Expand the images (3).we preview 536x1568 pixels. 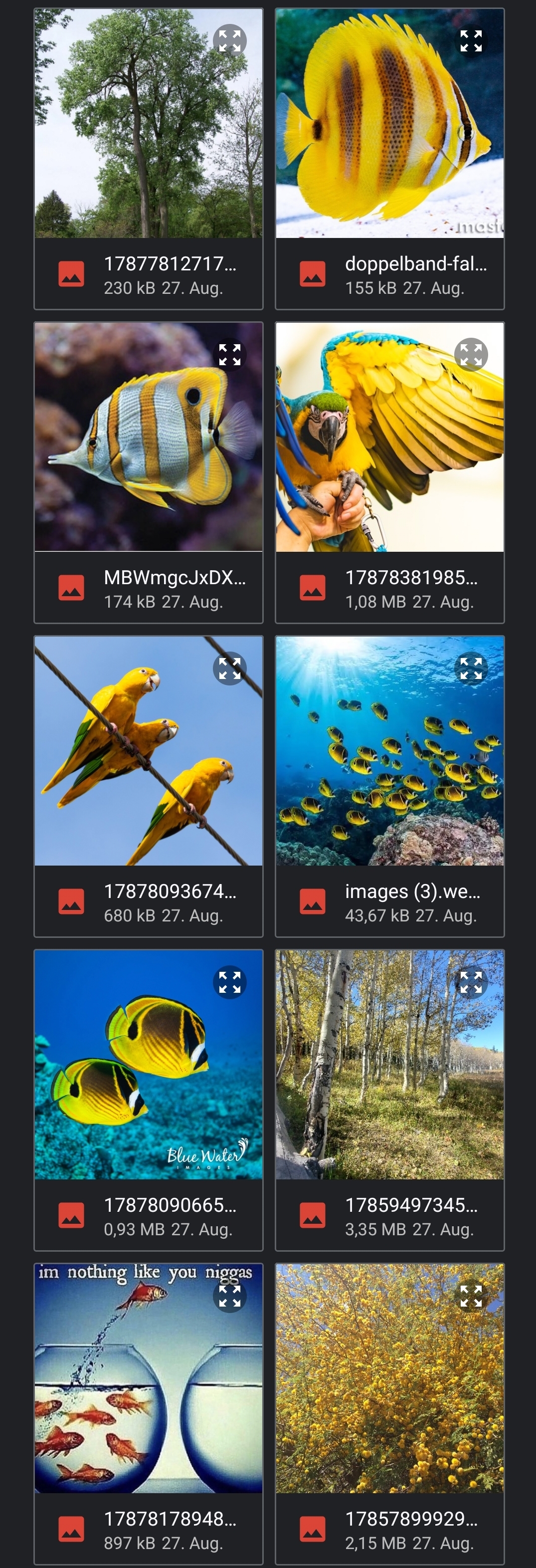(471, 669)
